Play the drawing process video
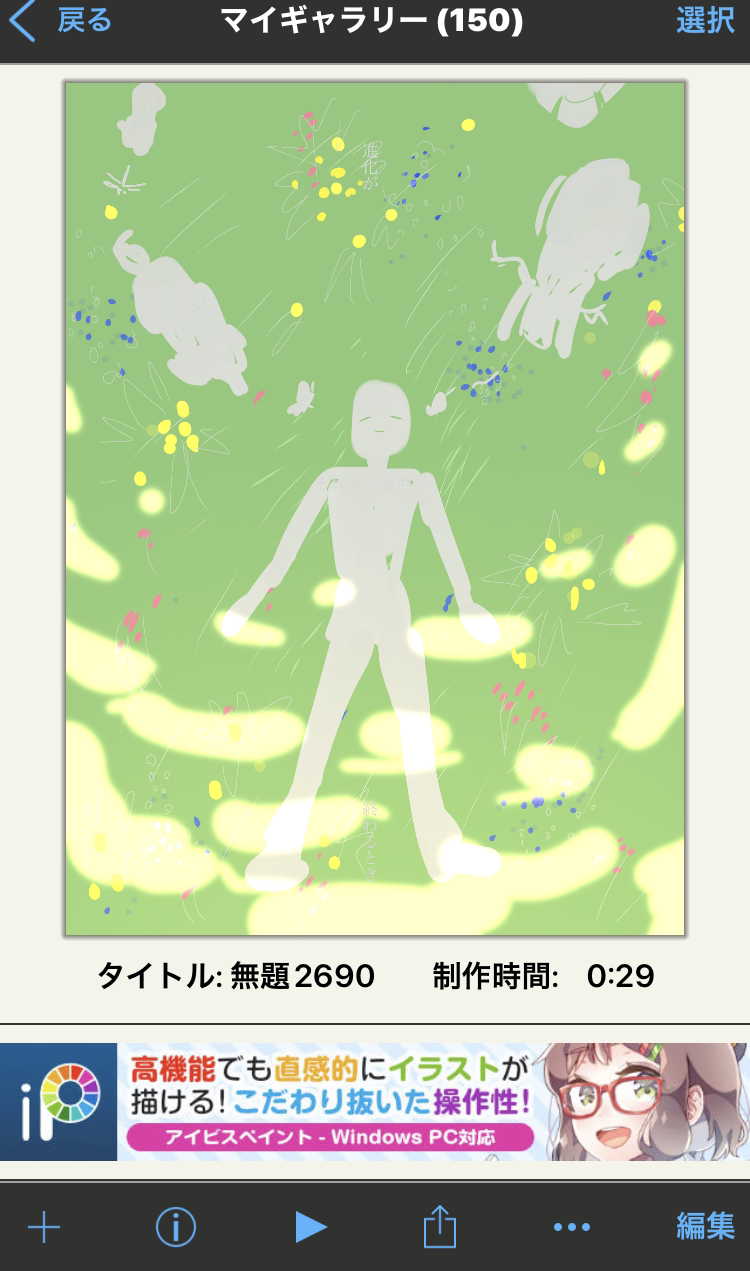This screenshot has width=750, height=1271. [311, 1226]
